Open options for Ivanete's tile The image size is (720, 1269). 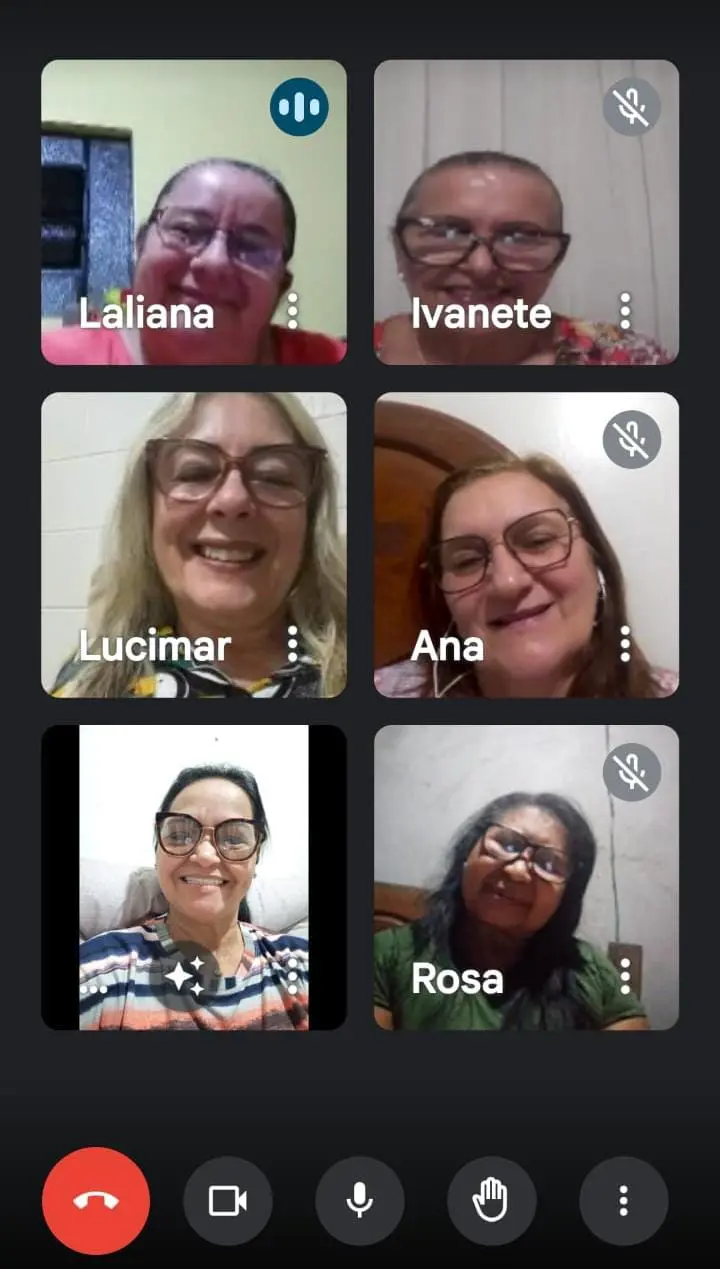pyautogui.click(x=625, y=311)
